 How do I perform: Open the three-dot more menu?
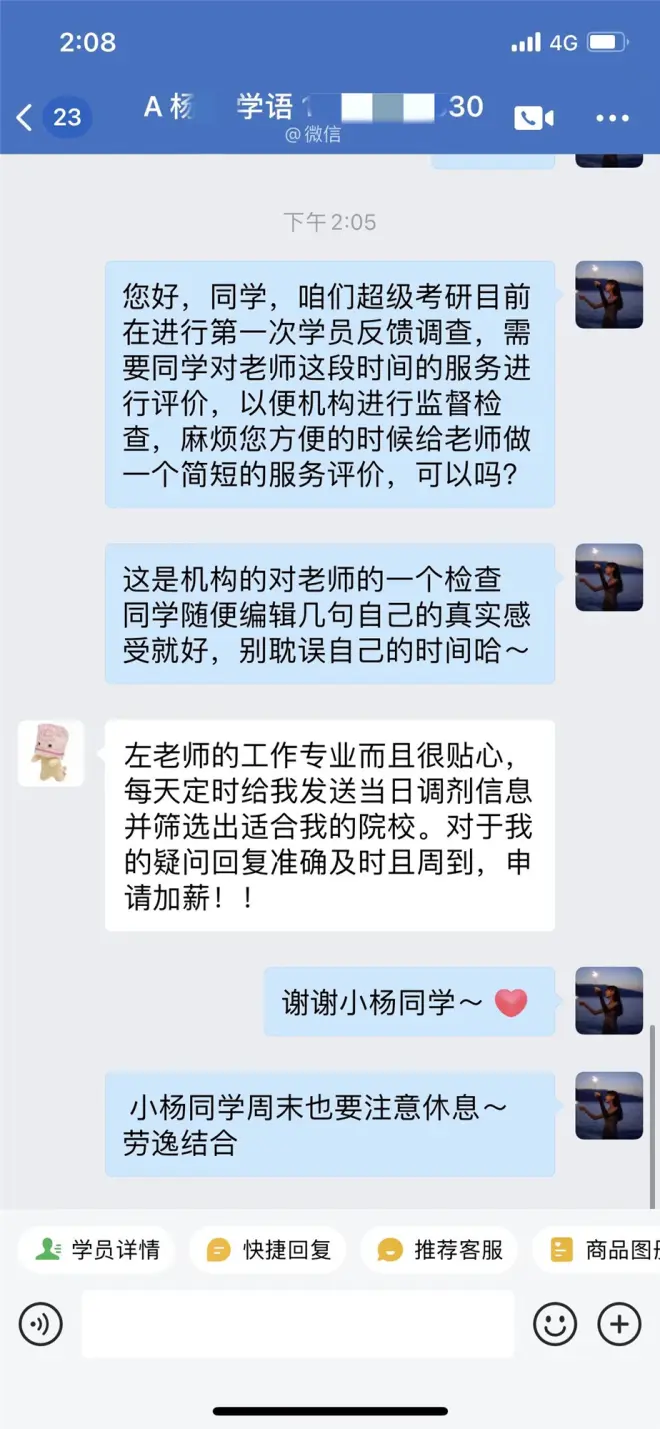coord(612,118)
